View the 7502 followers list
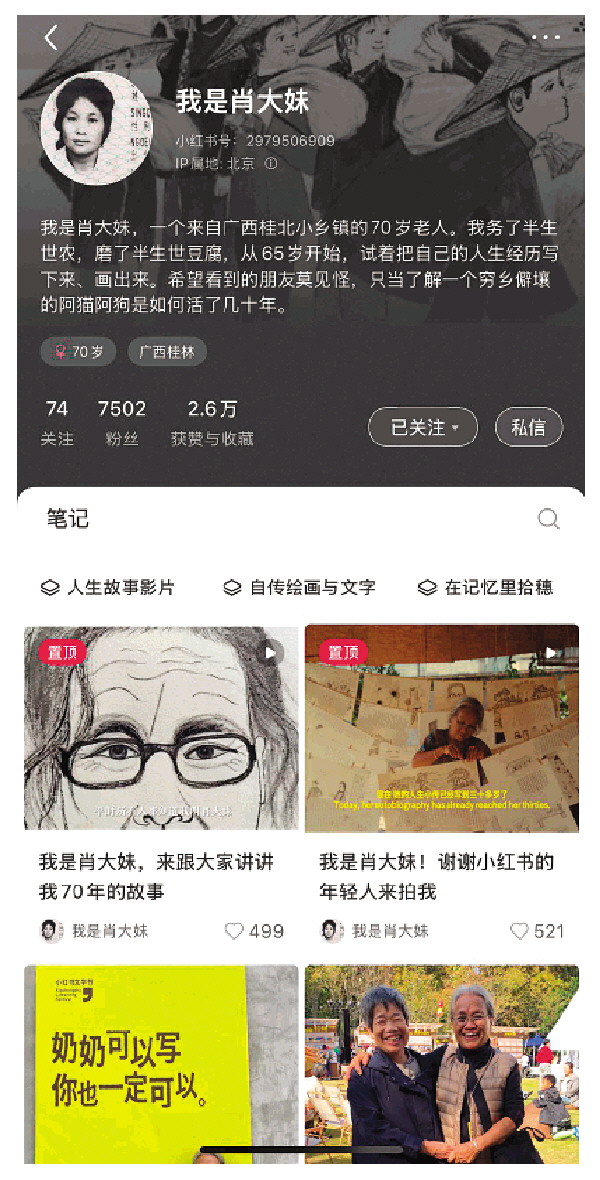Viewport: 600px width, 1180px height. 122,422
